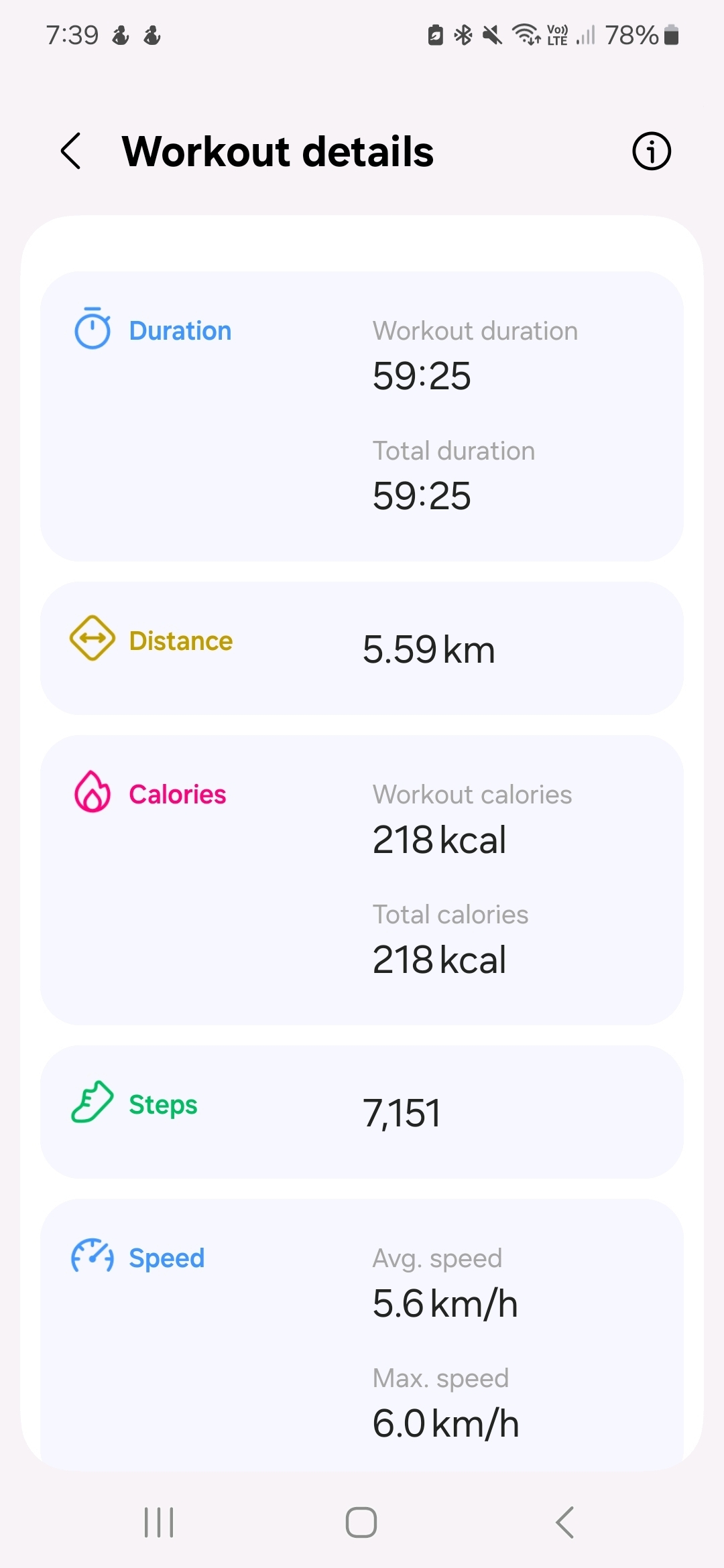Open the workout info icon
Screen dimensions: 724x1568
[x=651, y=151]
